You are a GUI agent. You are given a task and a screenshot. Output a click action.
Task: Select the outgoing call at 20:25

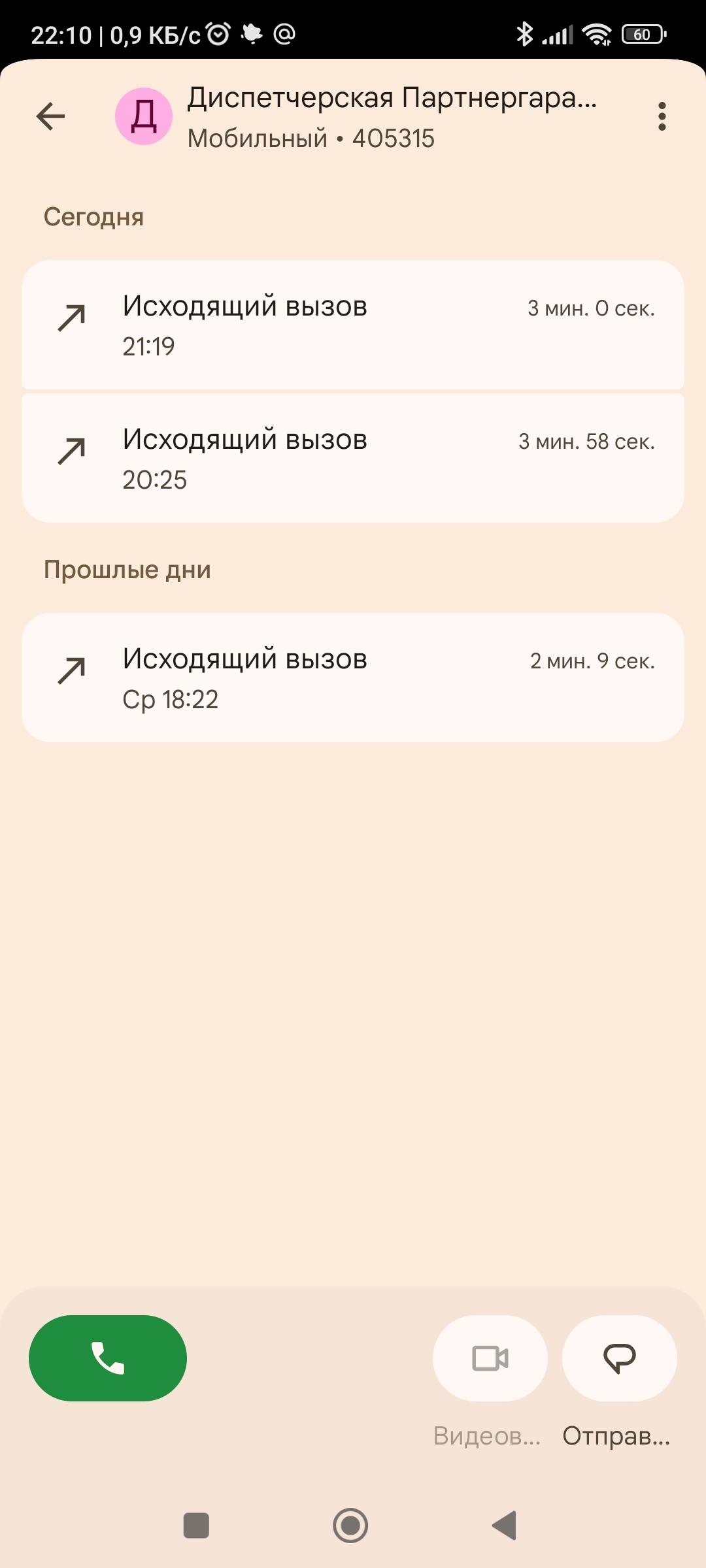(353, 459)
